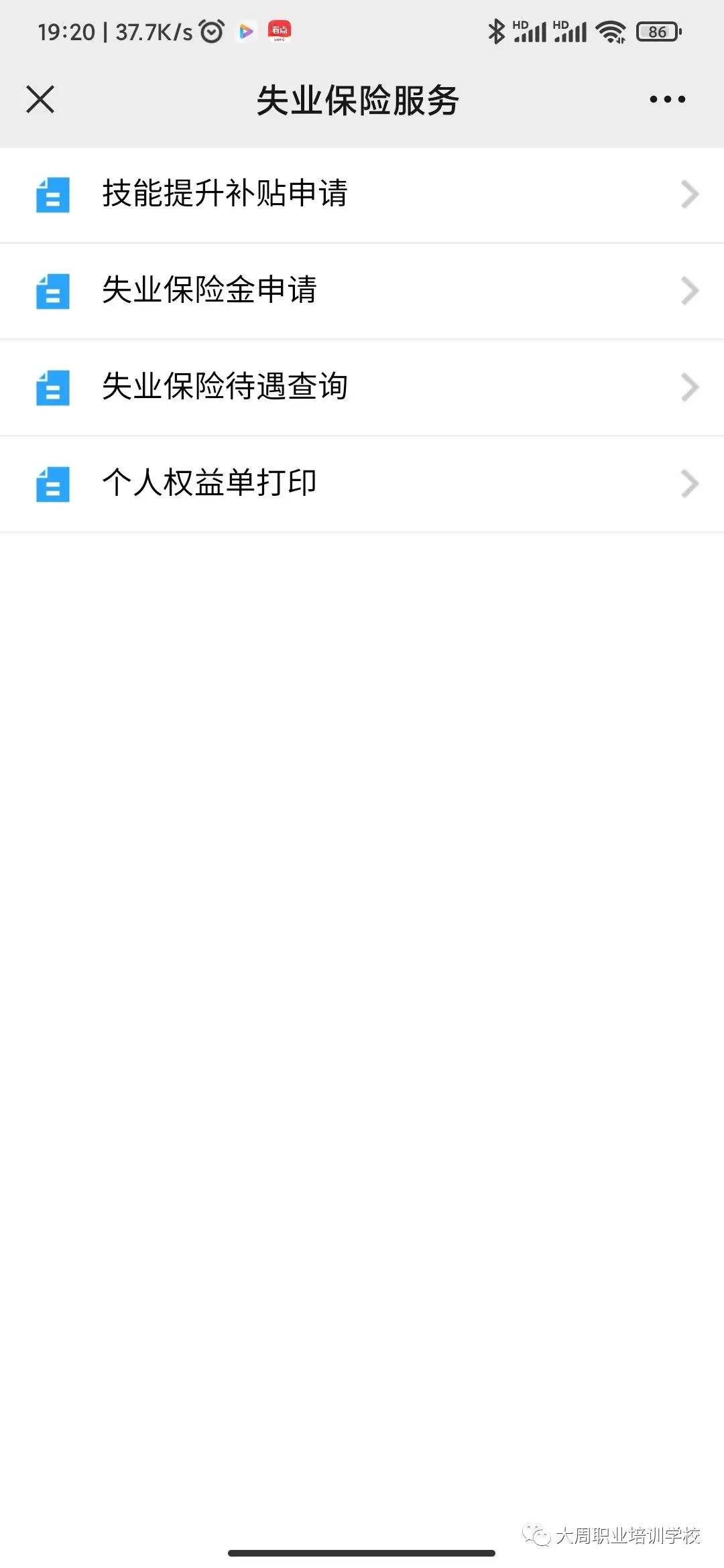This screenshot has height=1568, width=724.
Task: Open the three-dot overflow menu
Action: (667, 100)
